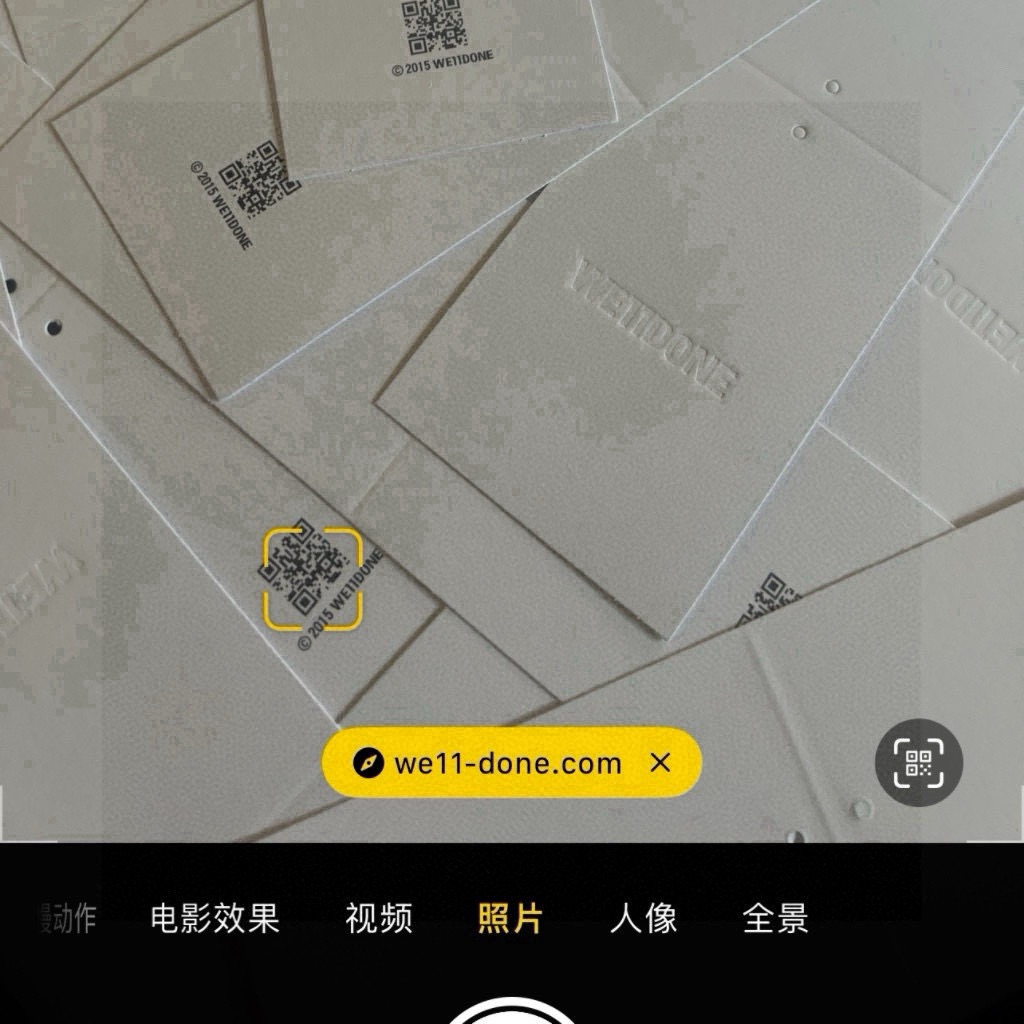Open the we11-done.com link banner

tap(487, 763)
